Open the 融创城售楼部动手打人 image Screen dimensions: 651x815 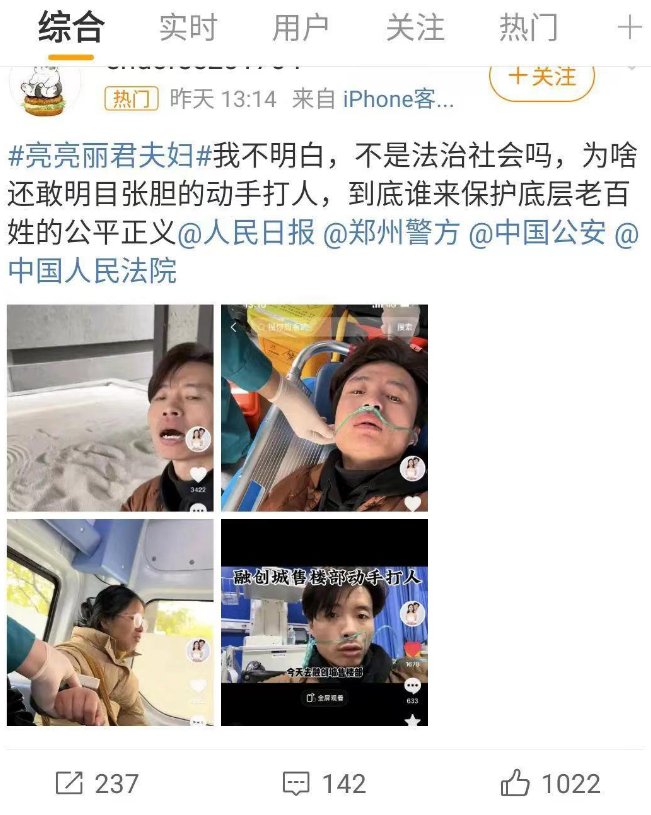coord(324,622)
